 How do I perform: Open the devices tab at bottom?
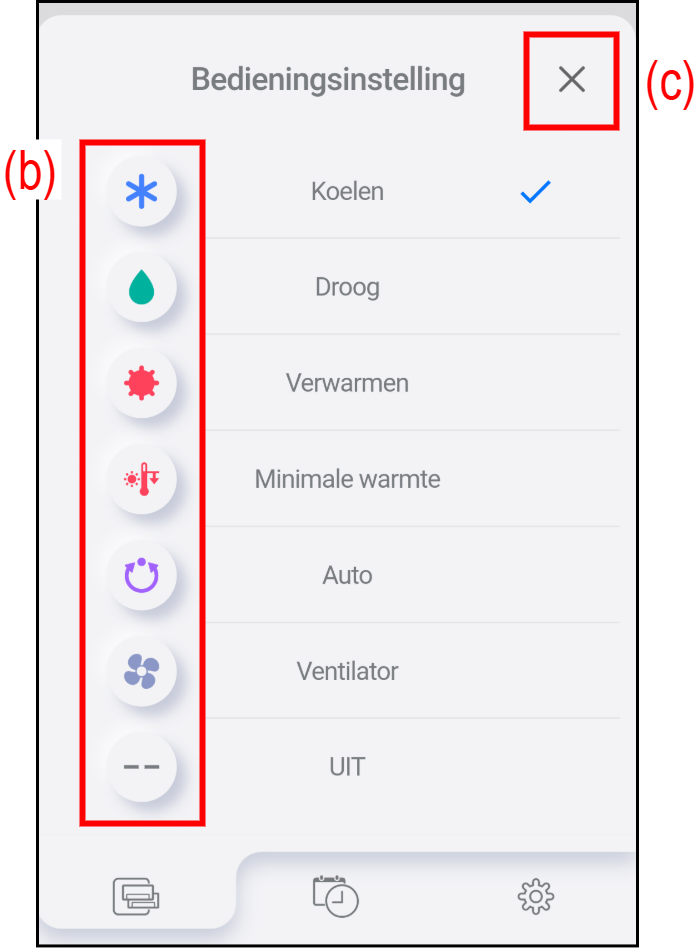(137, 896)
